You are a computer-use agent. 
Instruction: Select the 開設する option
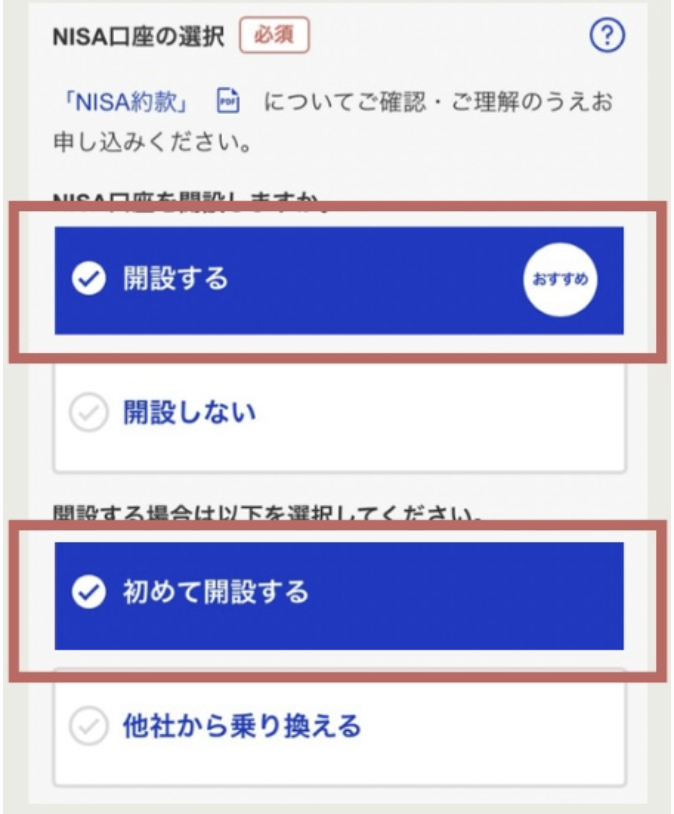[339, 280]
